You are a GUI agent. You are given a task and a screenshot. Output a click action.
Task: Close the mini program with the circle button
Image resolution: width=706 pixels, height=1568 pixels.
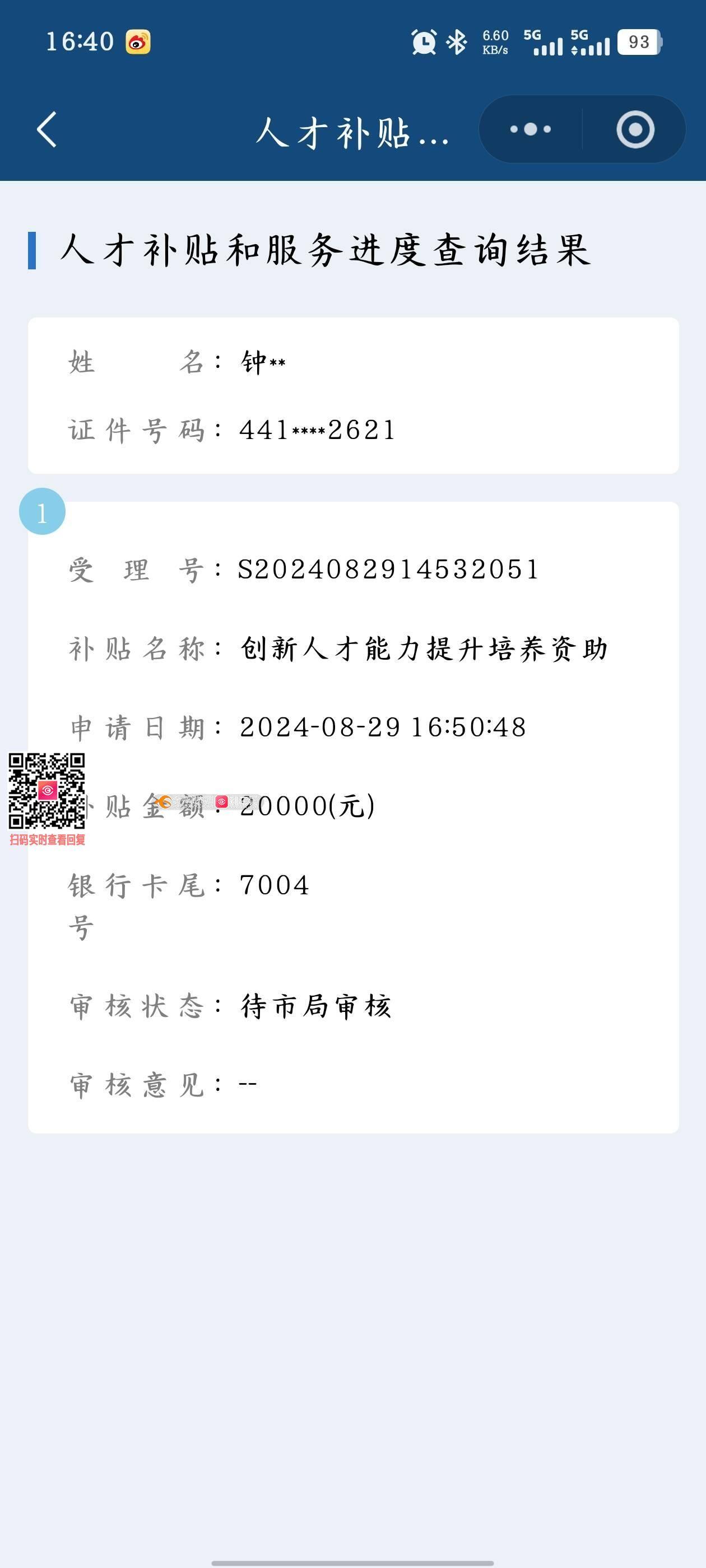(635, 129)
